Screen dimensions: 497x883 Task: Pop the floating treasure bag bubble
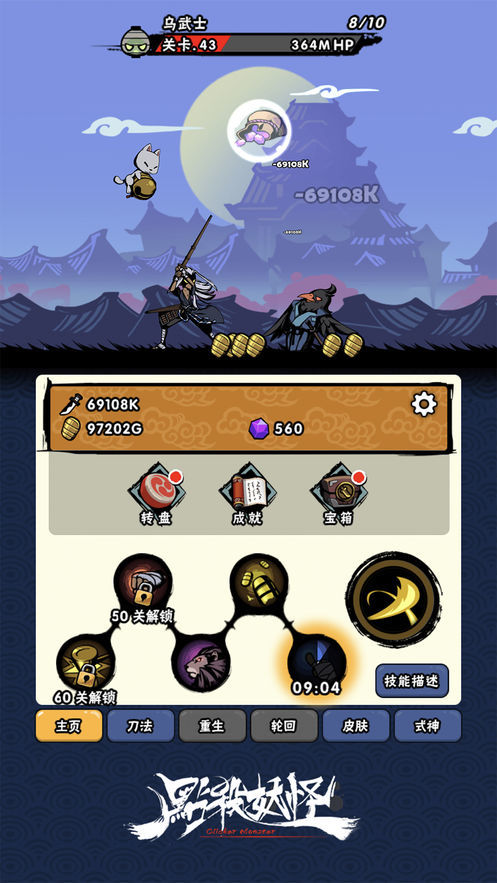[259, 131]
